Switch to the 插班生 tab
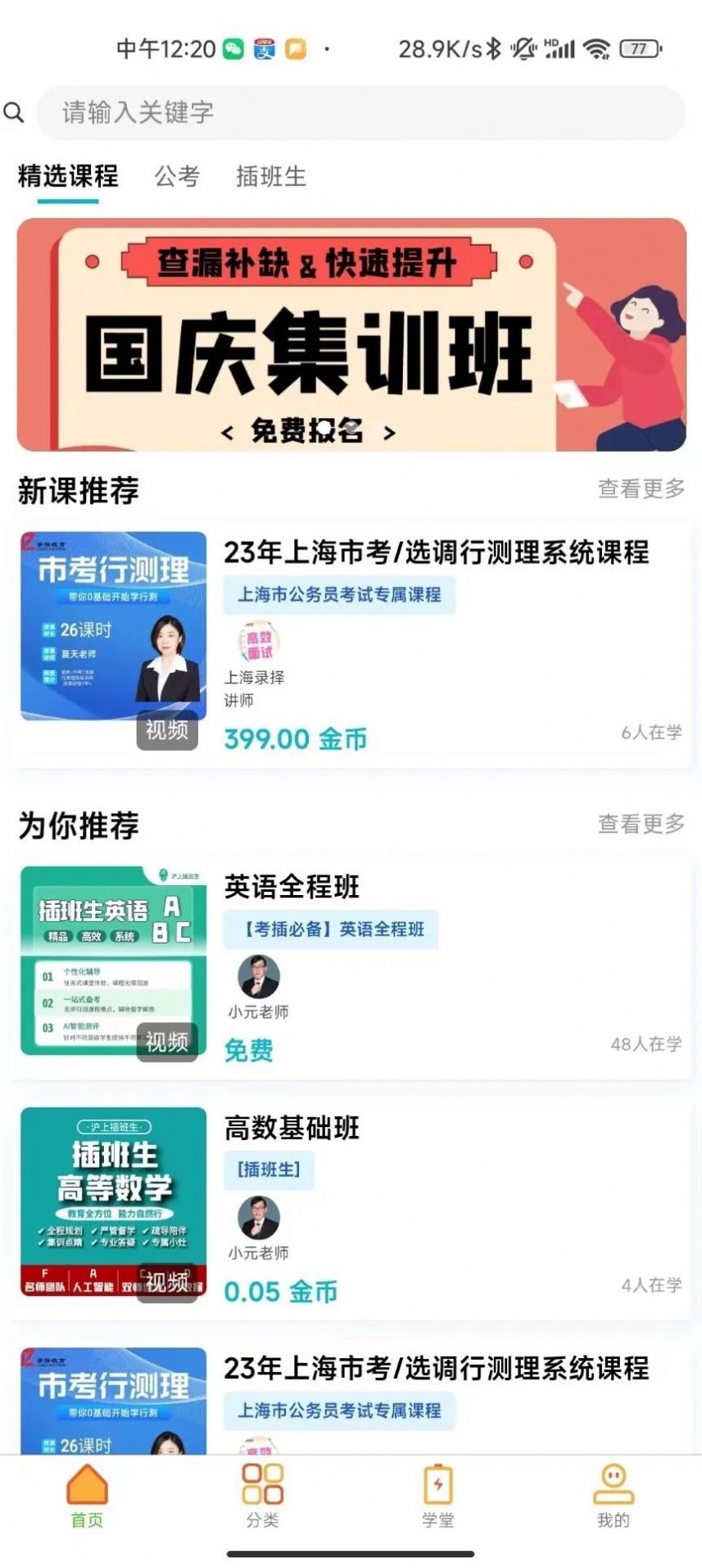 pos(270,178)
